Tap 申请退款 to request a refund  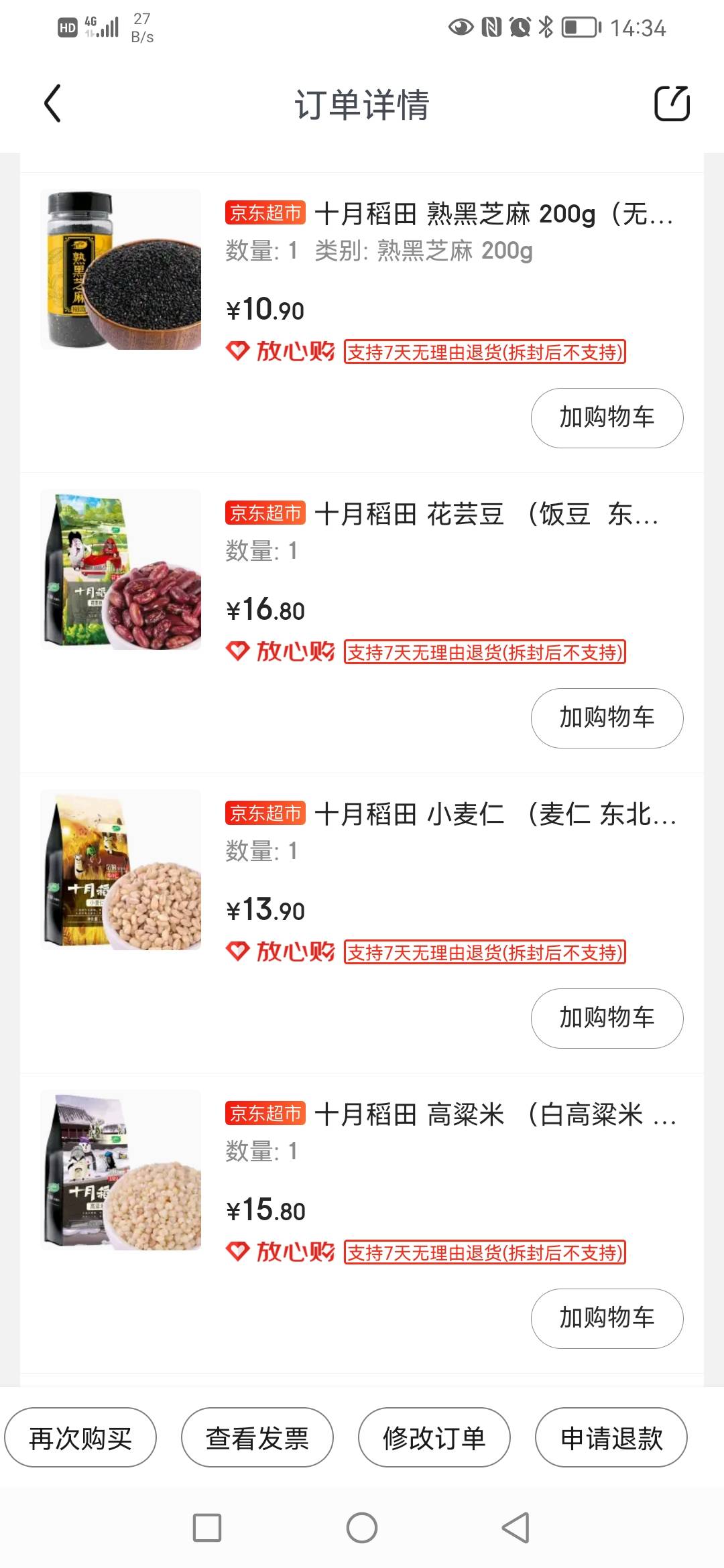[611, 1437]
